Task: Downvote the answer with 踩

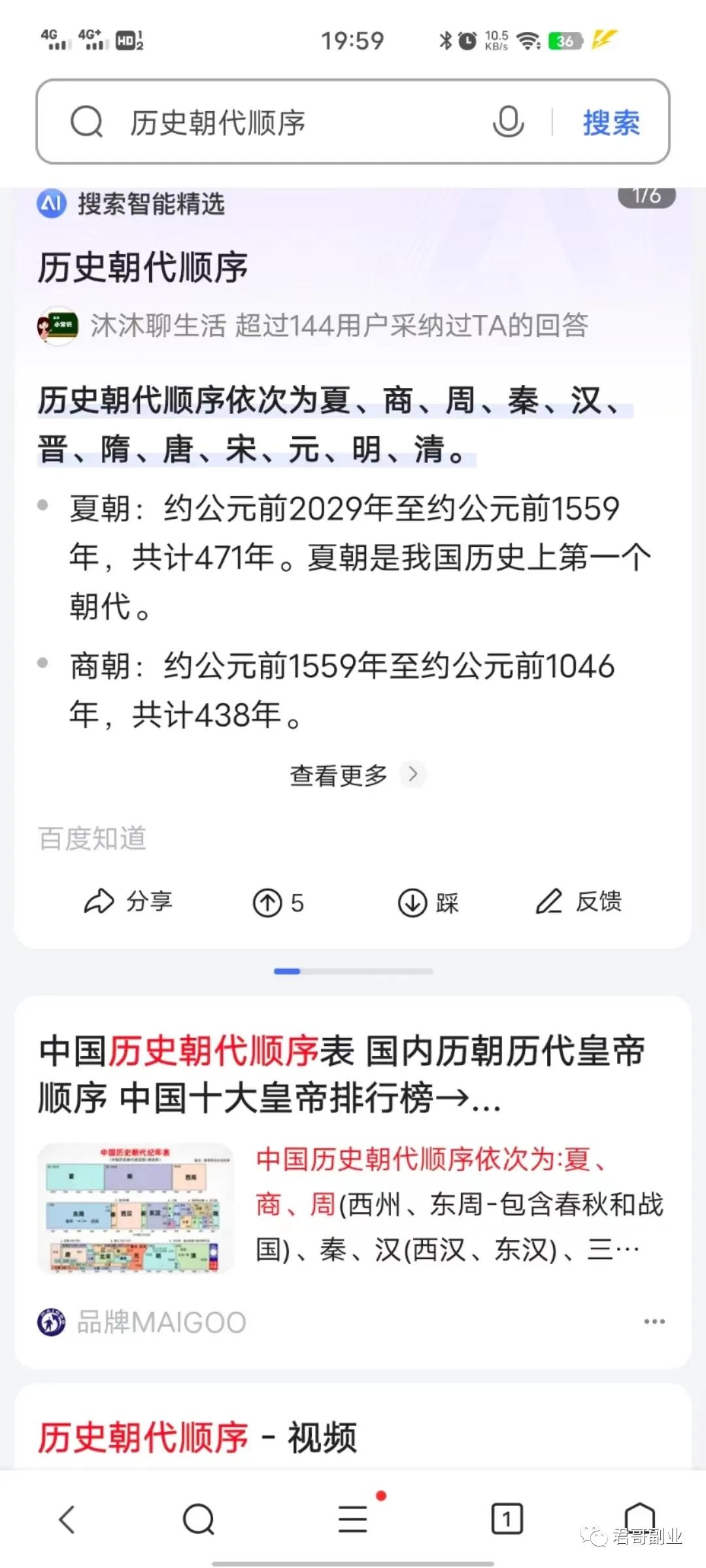Action: 429,903
